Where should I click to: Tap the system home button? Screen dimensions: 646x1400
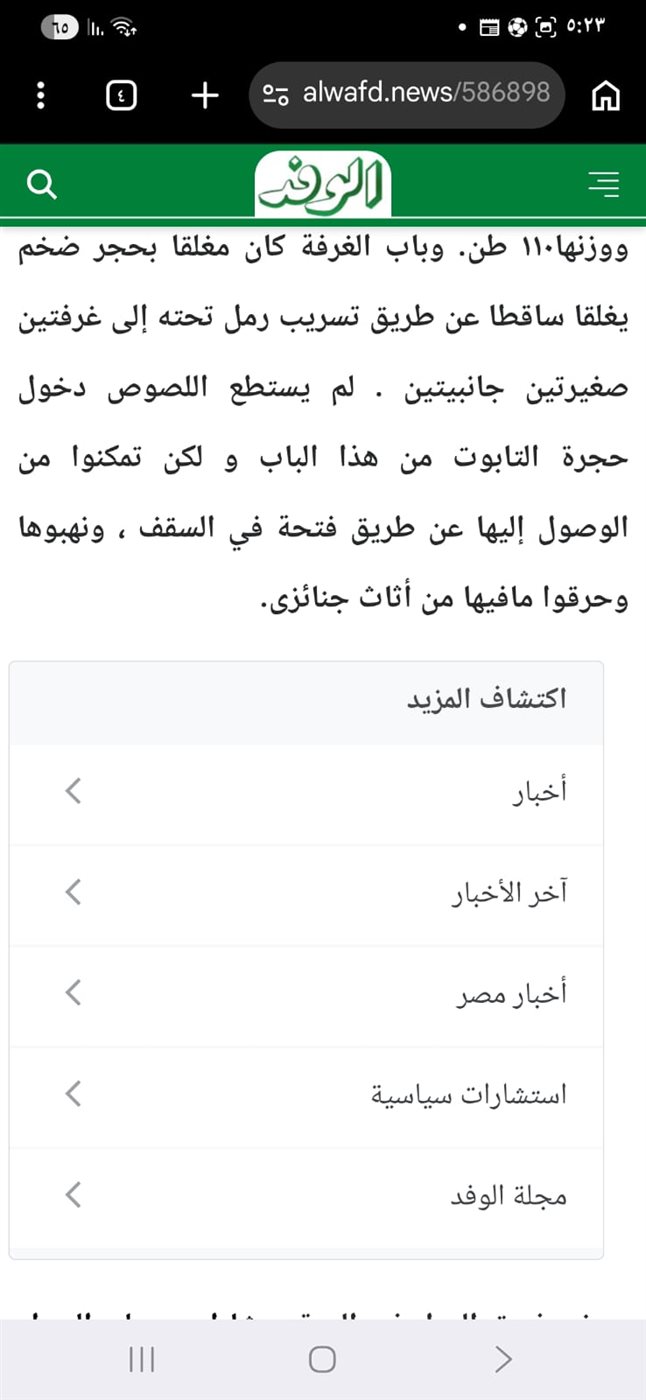tap(322, 1358)
